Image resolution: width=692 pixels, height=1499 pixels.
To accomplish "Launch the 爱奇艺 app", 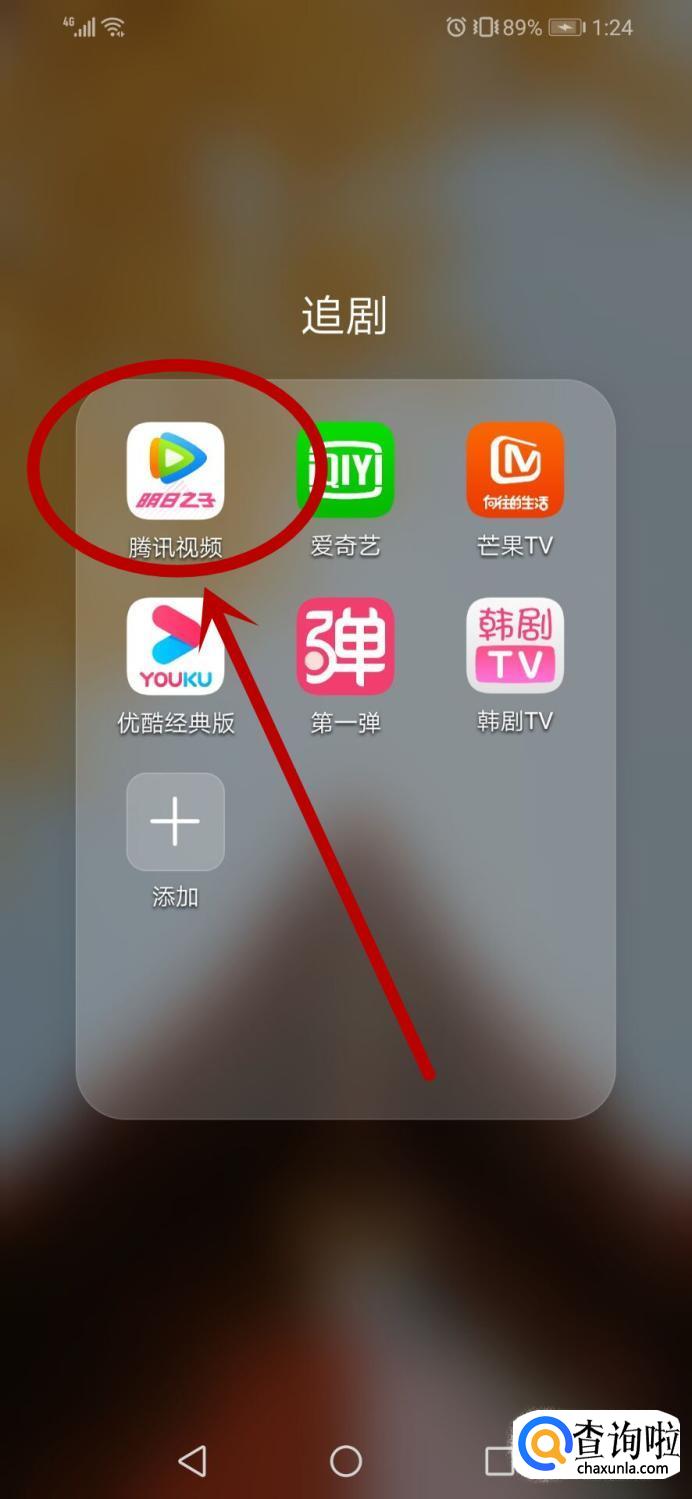I will (345, 471).
